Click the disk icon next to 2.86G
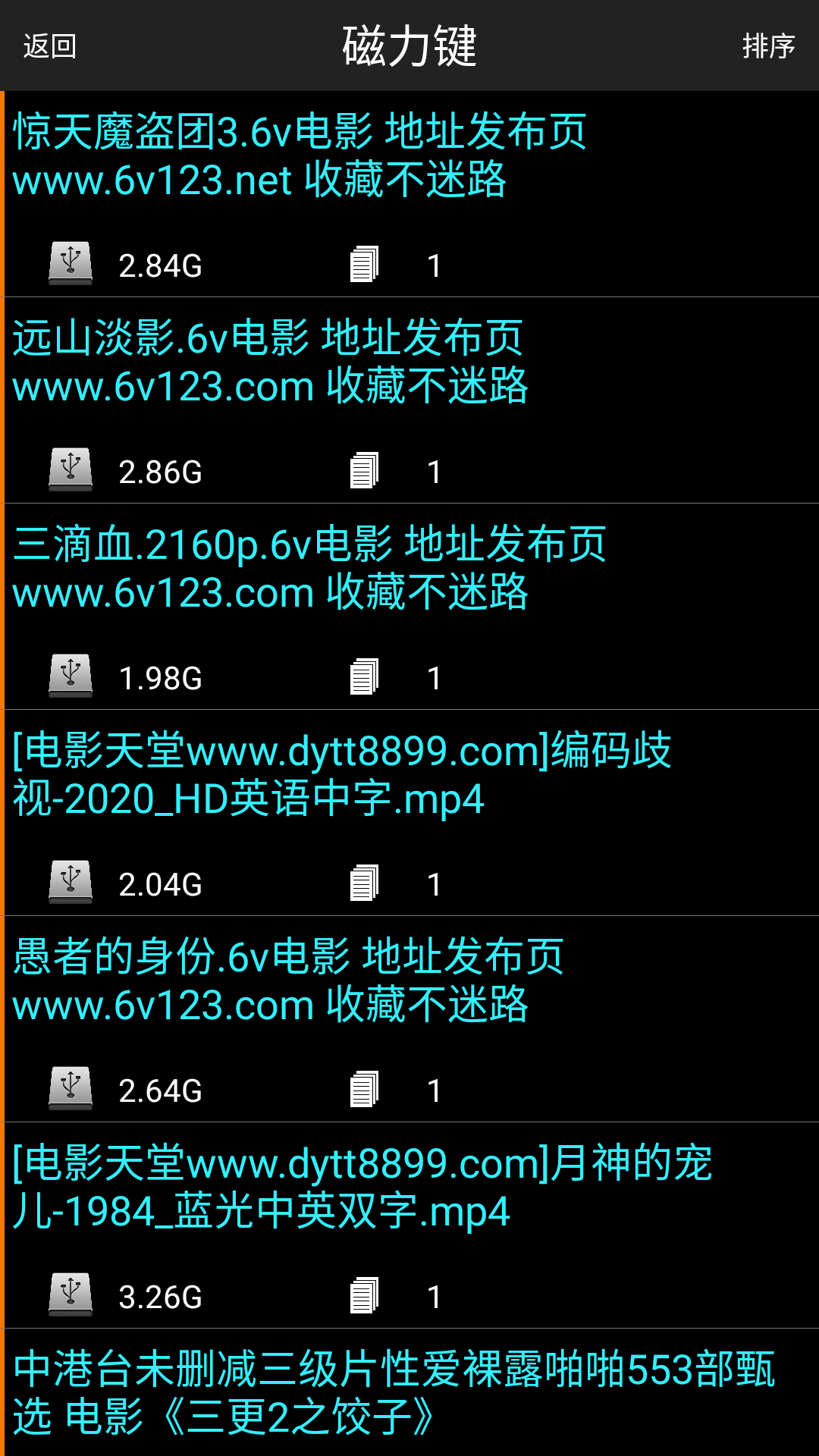The height and width of the screenshot is (1456, 819). 71,469
